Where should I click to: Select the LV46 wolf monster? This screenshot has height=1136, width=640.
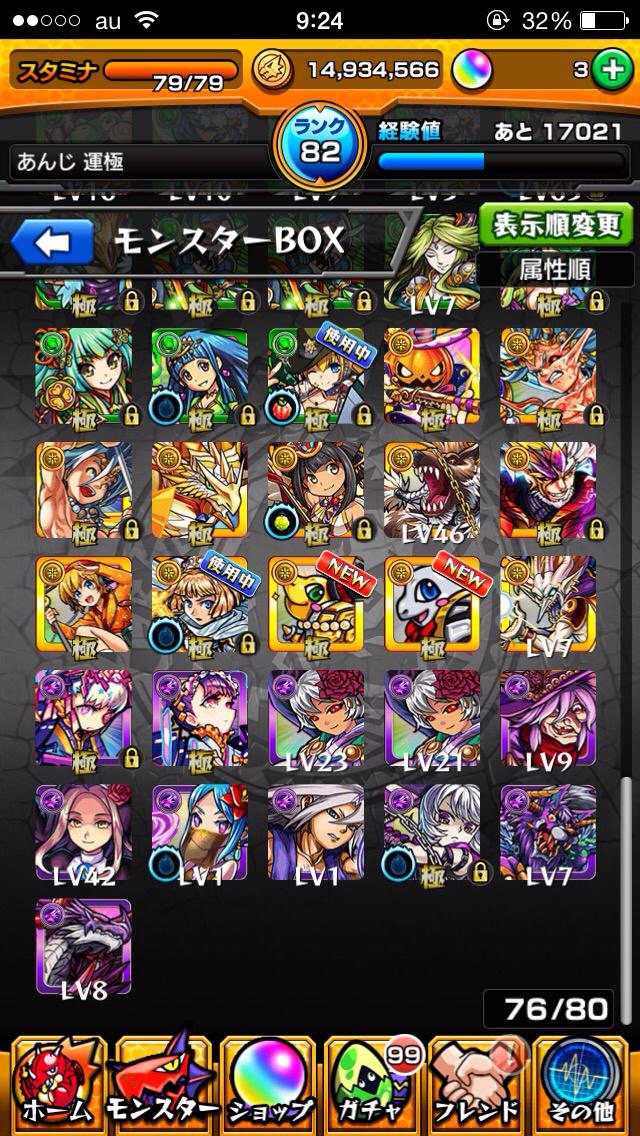coord(432,490)
